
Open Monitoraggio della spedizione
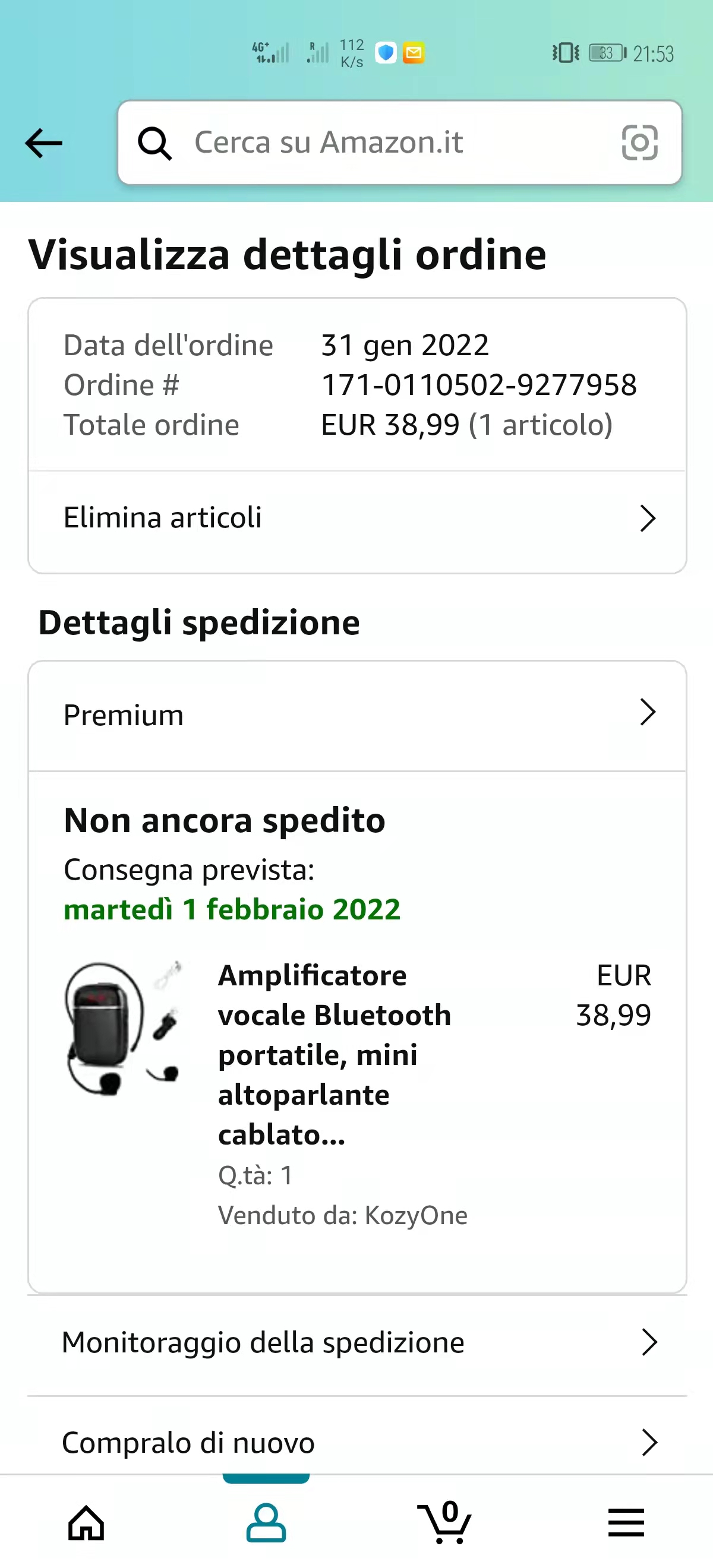click(x=357, y=1343)
